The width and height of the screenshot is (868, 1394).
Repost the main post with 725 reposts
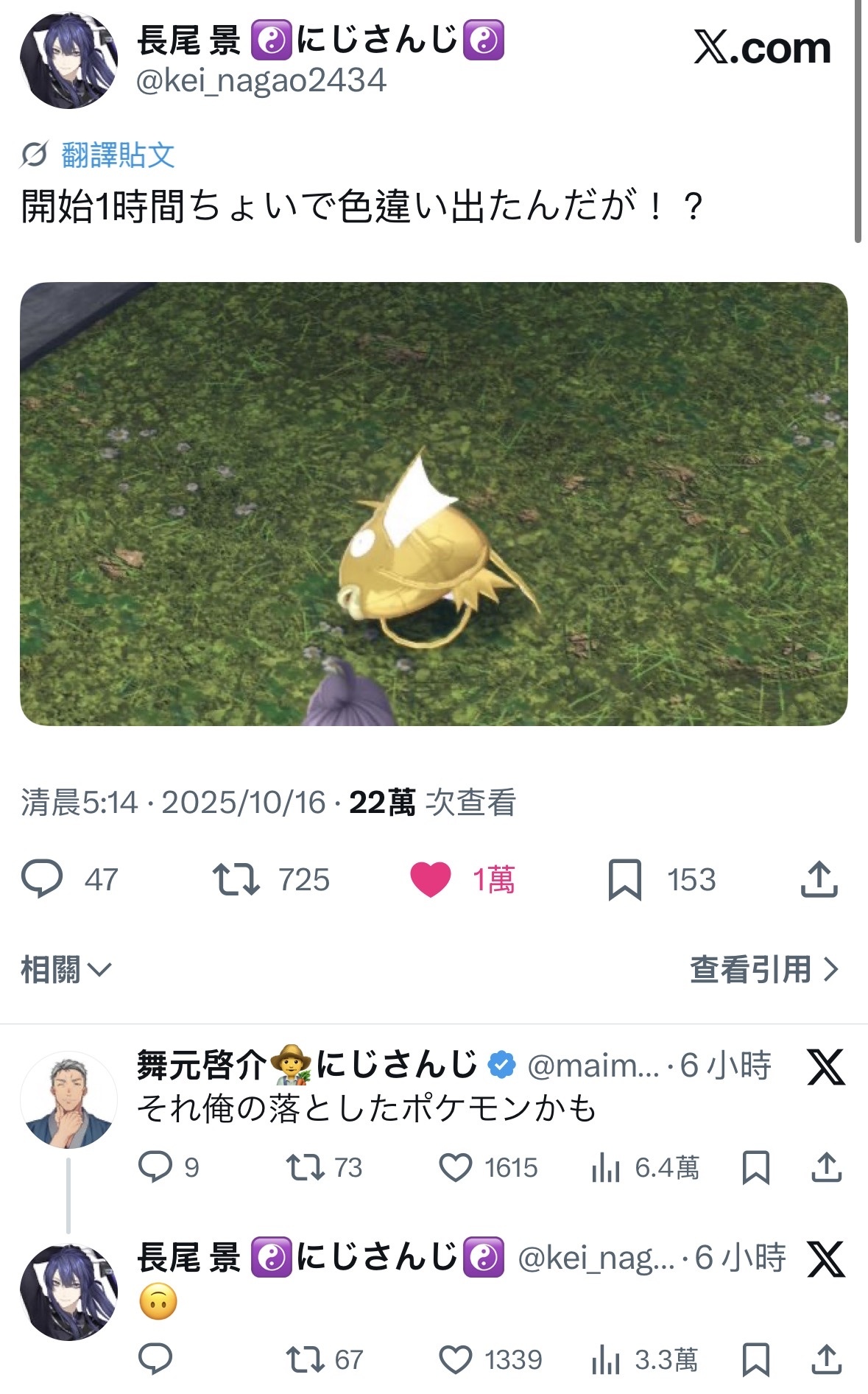coord(236,879)
